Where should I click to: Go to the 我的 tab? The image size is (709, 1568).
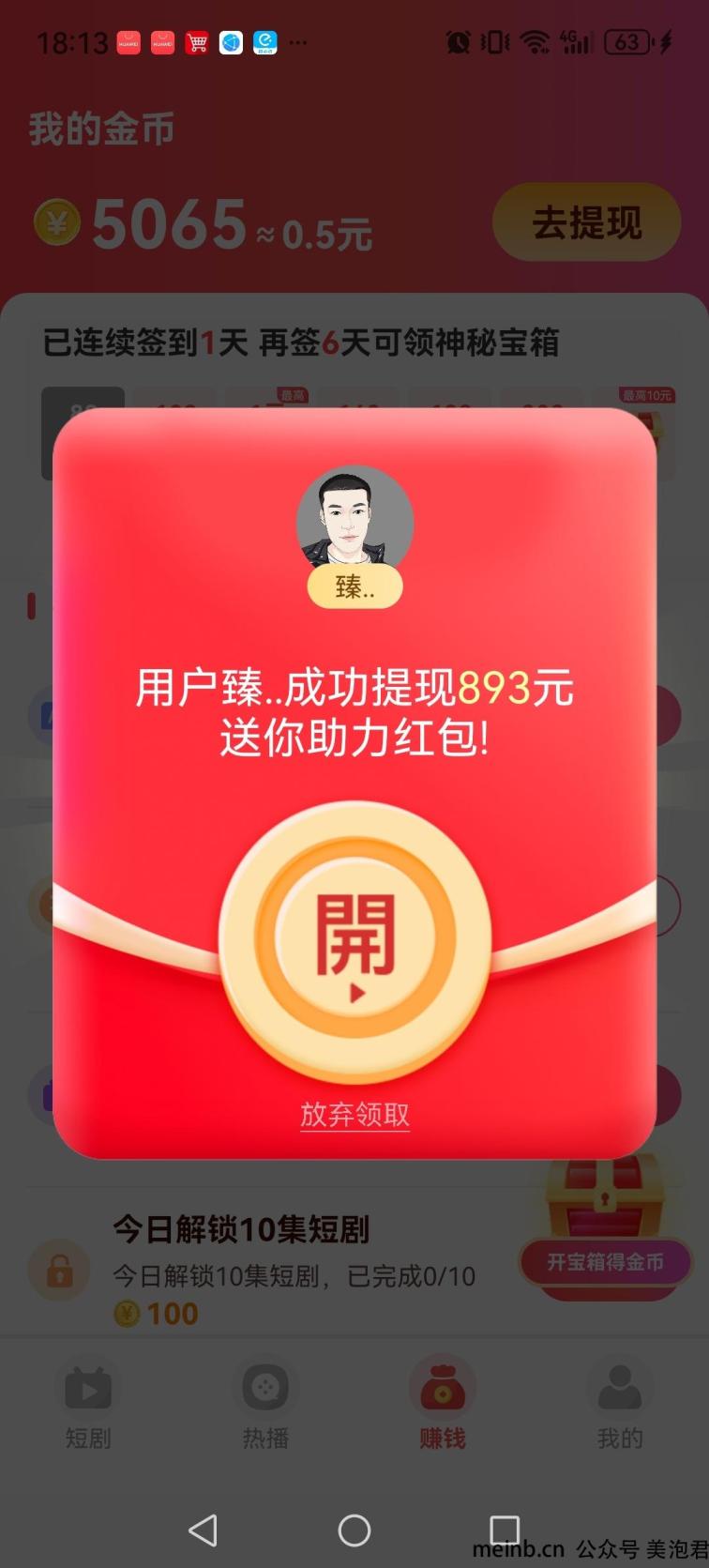[620, 1405]
